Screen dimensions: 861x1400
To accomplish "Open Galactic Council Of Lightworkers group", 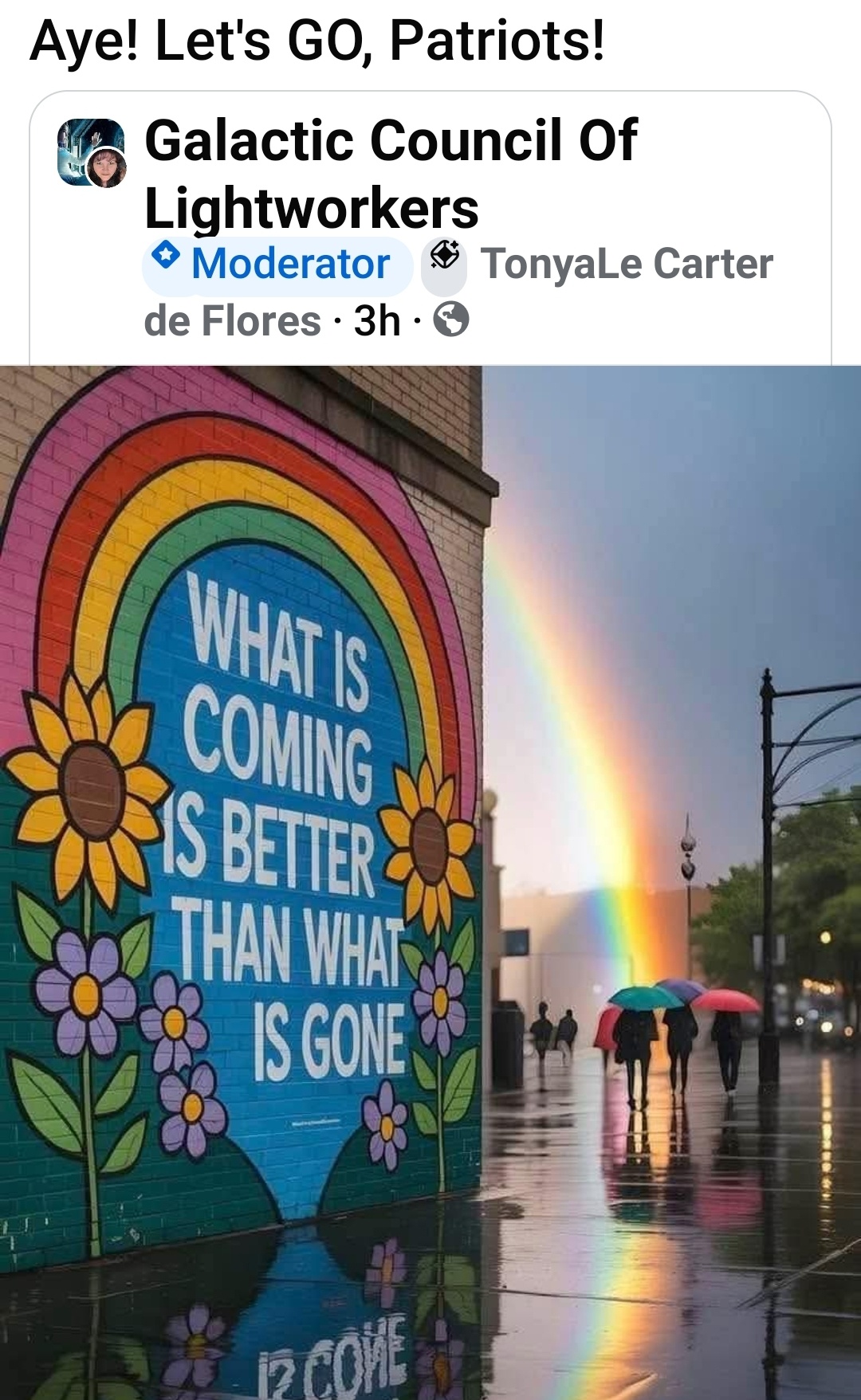I will (391, 173).
